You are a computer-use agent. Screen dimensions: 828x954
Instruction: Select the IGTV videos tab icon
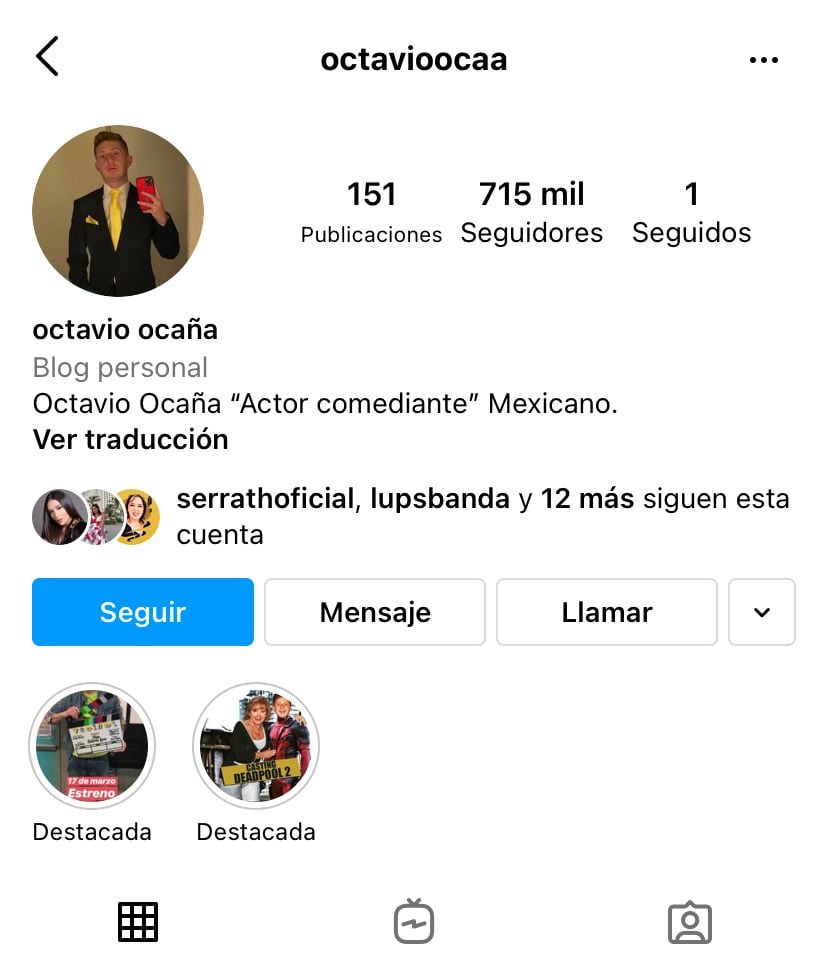coord(414,922)
